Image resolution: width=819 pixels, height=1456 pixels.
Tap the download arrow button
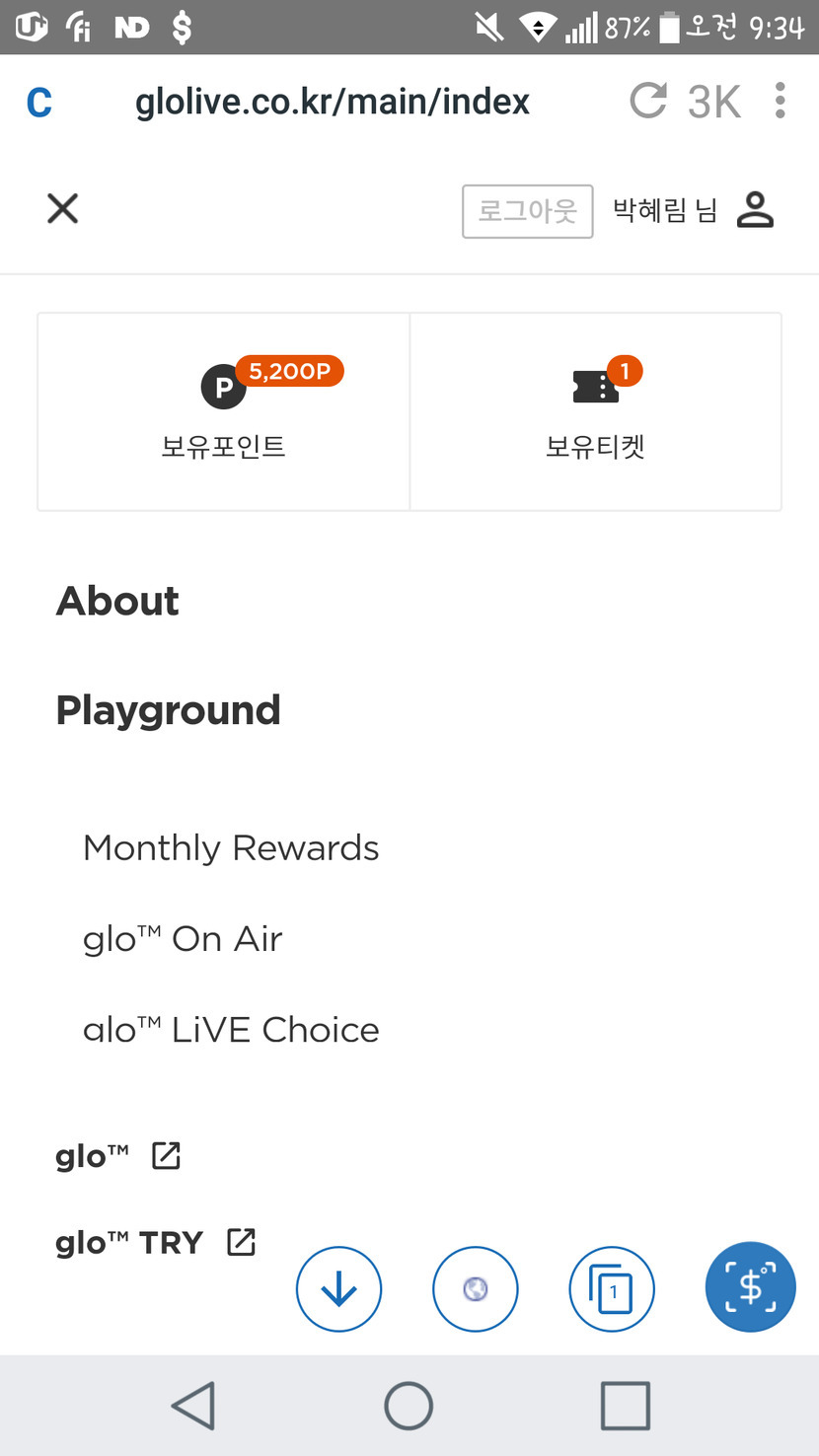[338, 1289]
